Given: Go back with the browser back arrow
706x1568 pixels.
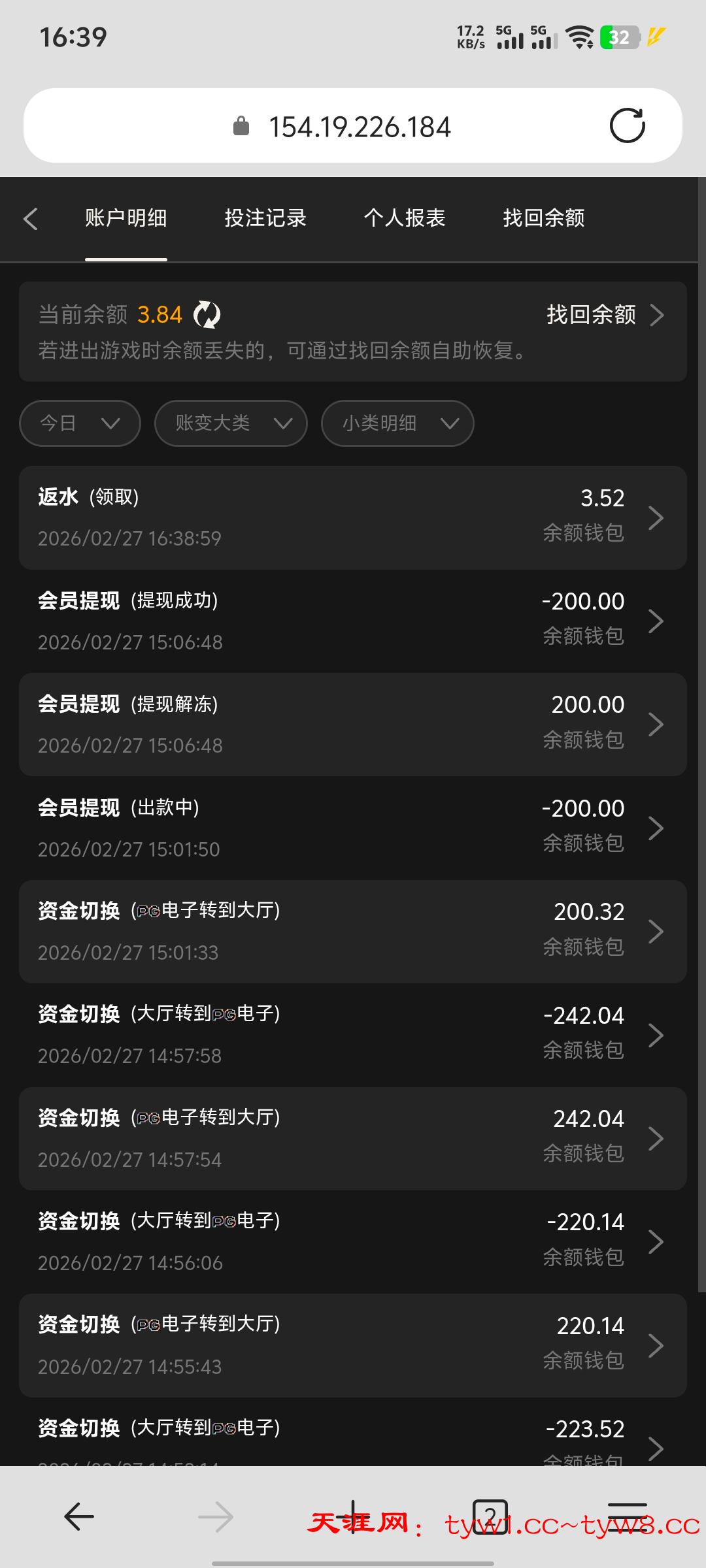Looking at the screenshot, I should 79,1516.
